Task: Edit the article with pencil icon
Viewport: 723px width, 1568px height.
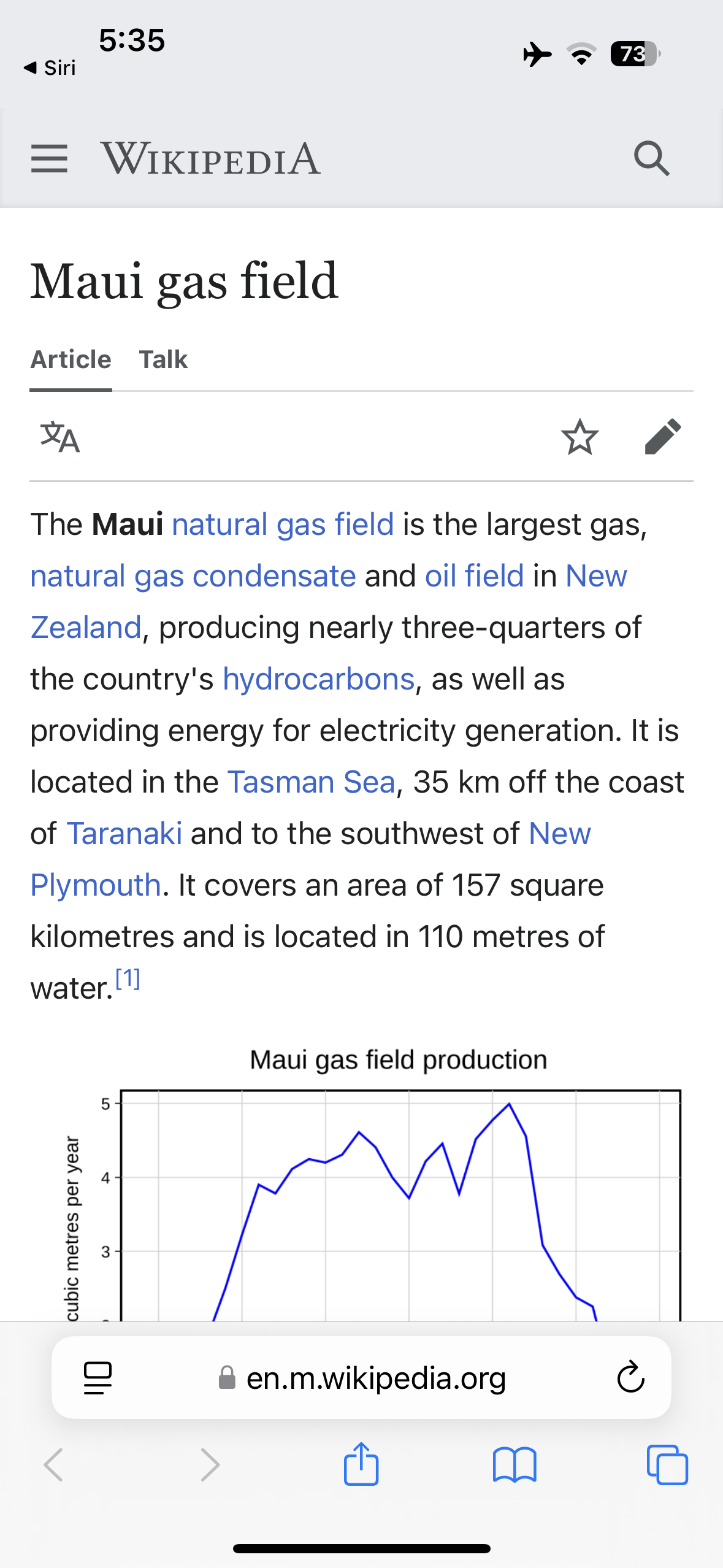Action: click(663, 437)
